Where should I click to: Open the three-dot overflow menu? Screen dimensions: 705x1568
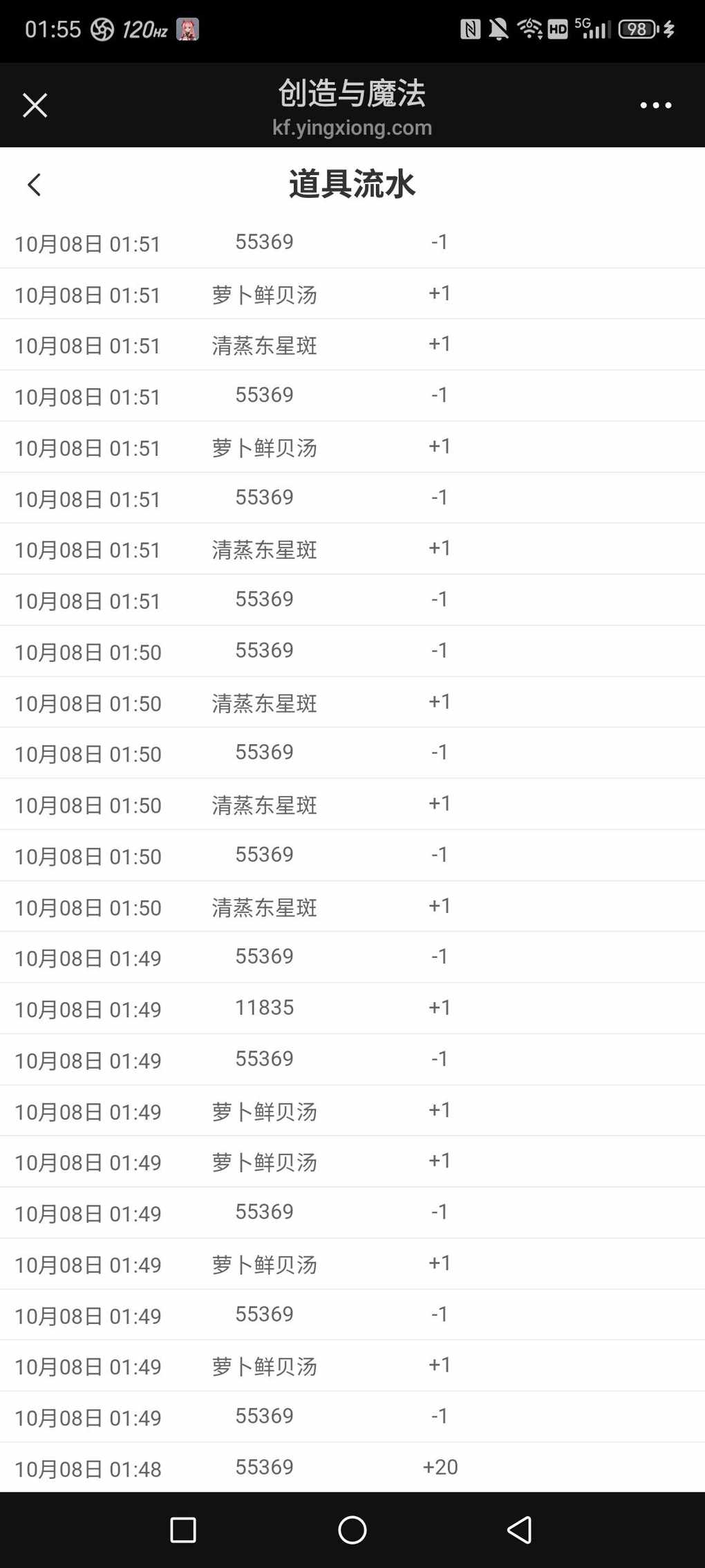655,106
